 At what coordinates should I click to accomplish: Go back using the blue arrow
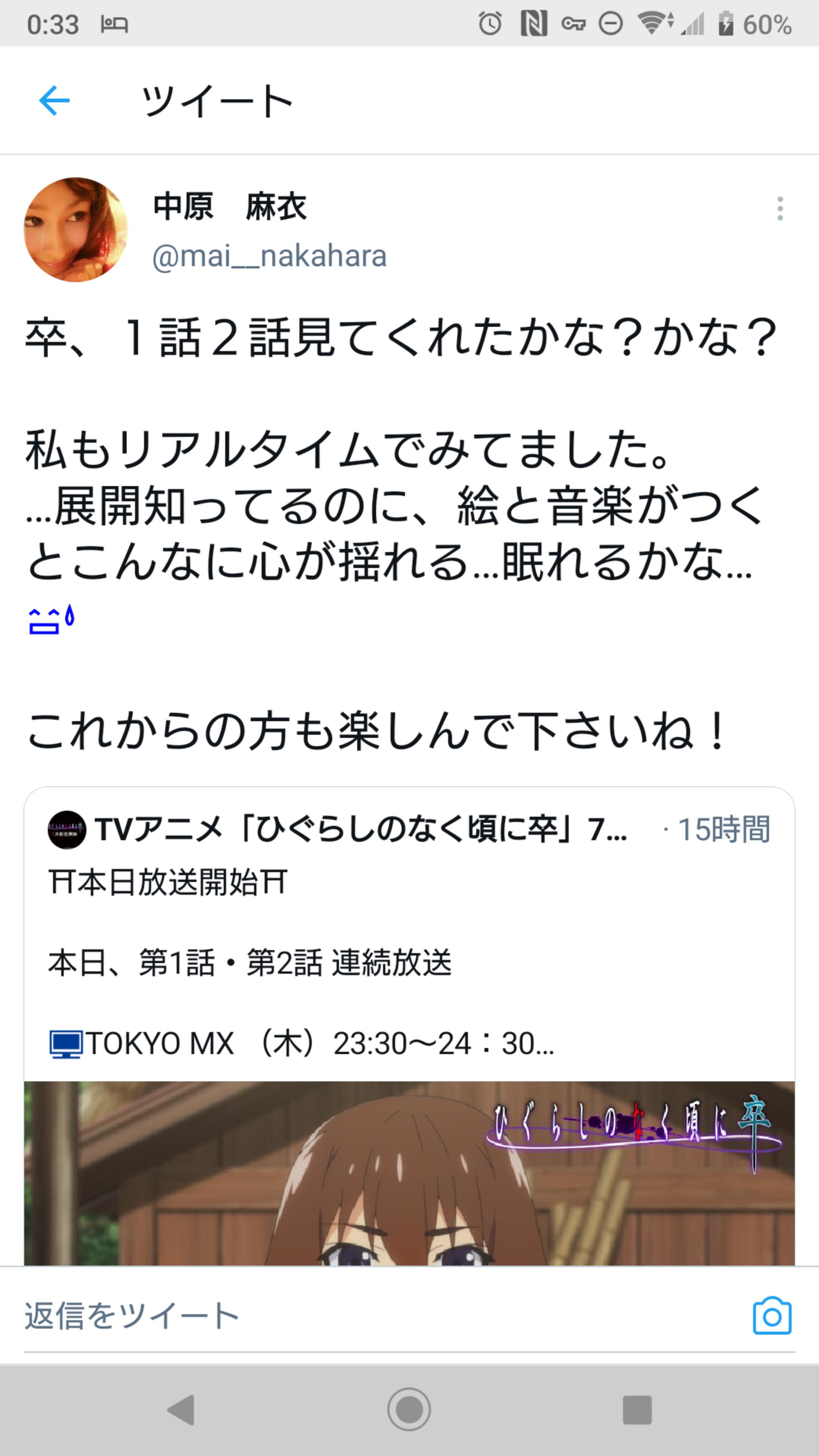tap(54, 100)
